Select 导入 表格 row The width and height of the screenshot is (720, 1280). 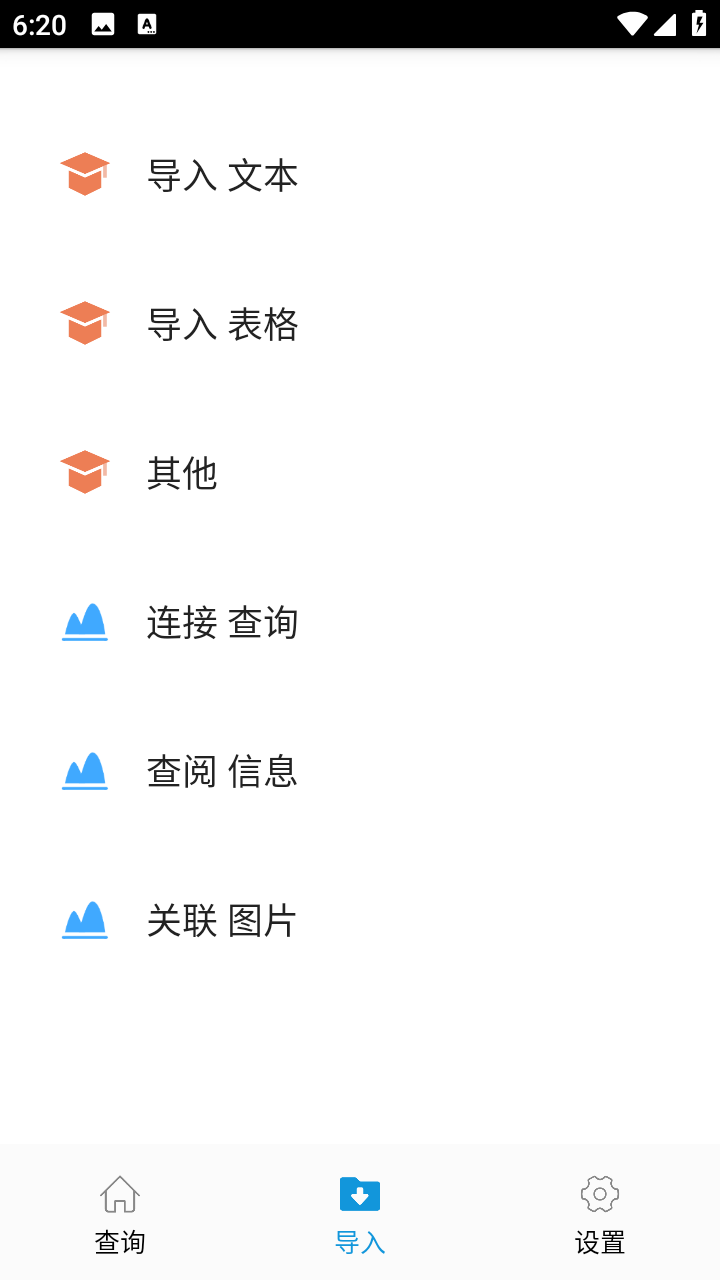tap(222, 324)
